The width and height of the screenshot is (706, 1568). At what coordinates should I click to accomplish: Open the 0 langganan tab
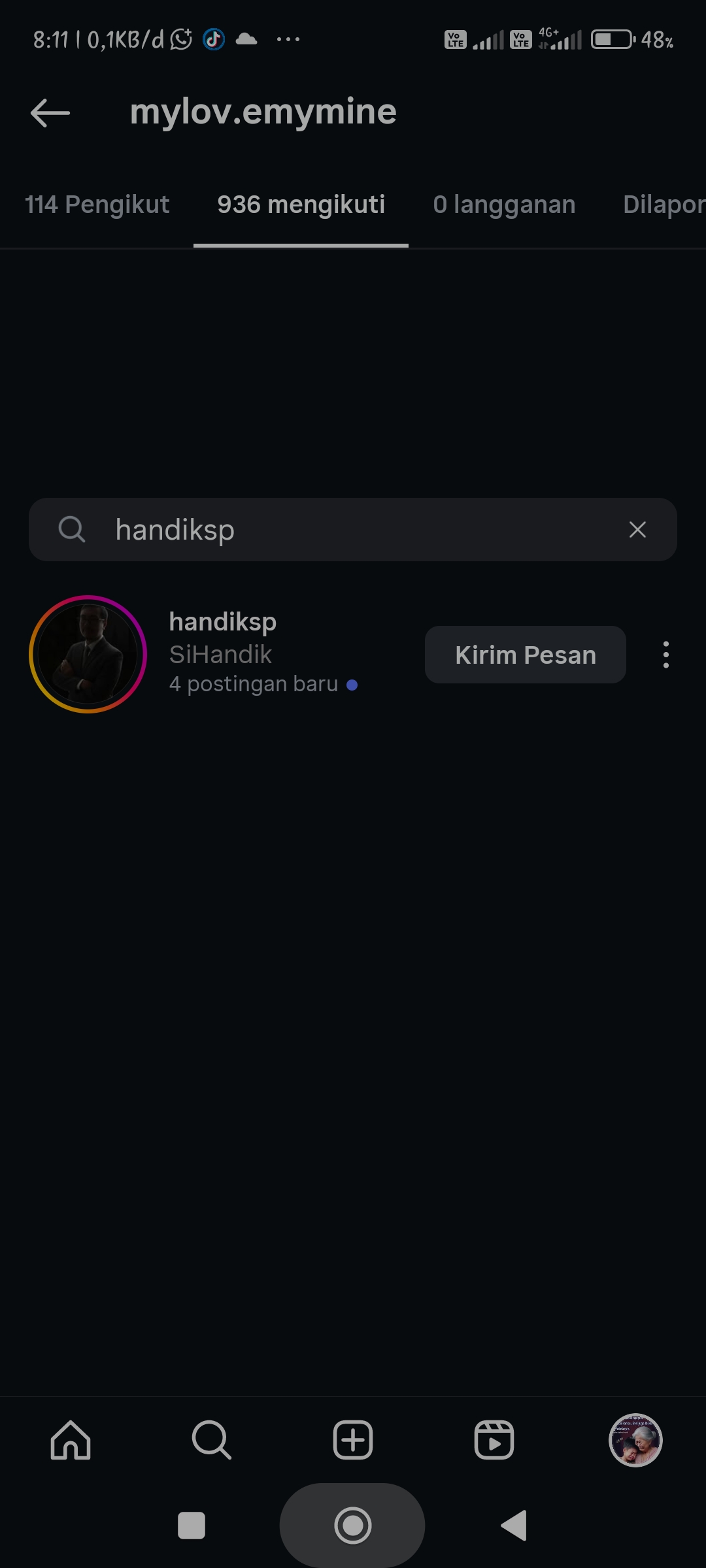[x=504, y=205]
